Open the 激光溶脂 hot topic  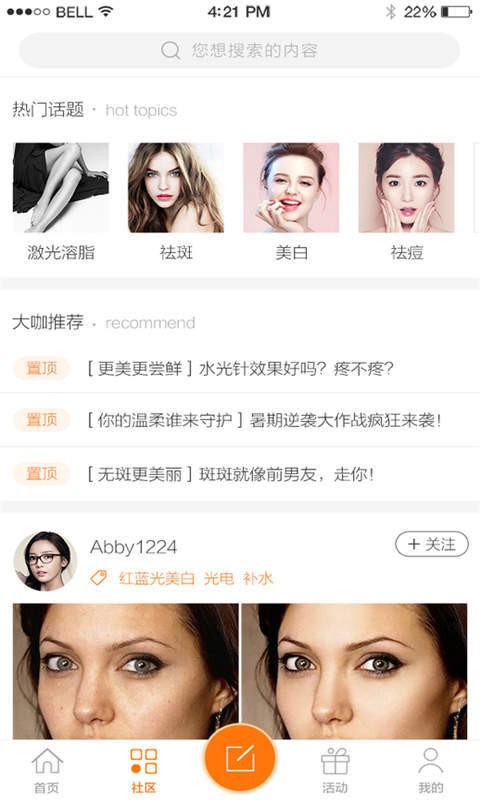point(61,203)
